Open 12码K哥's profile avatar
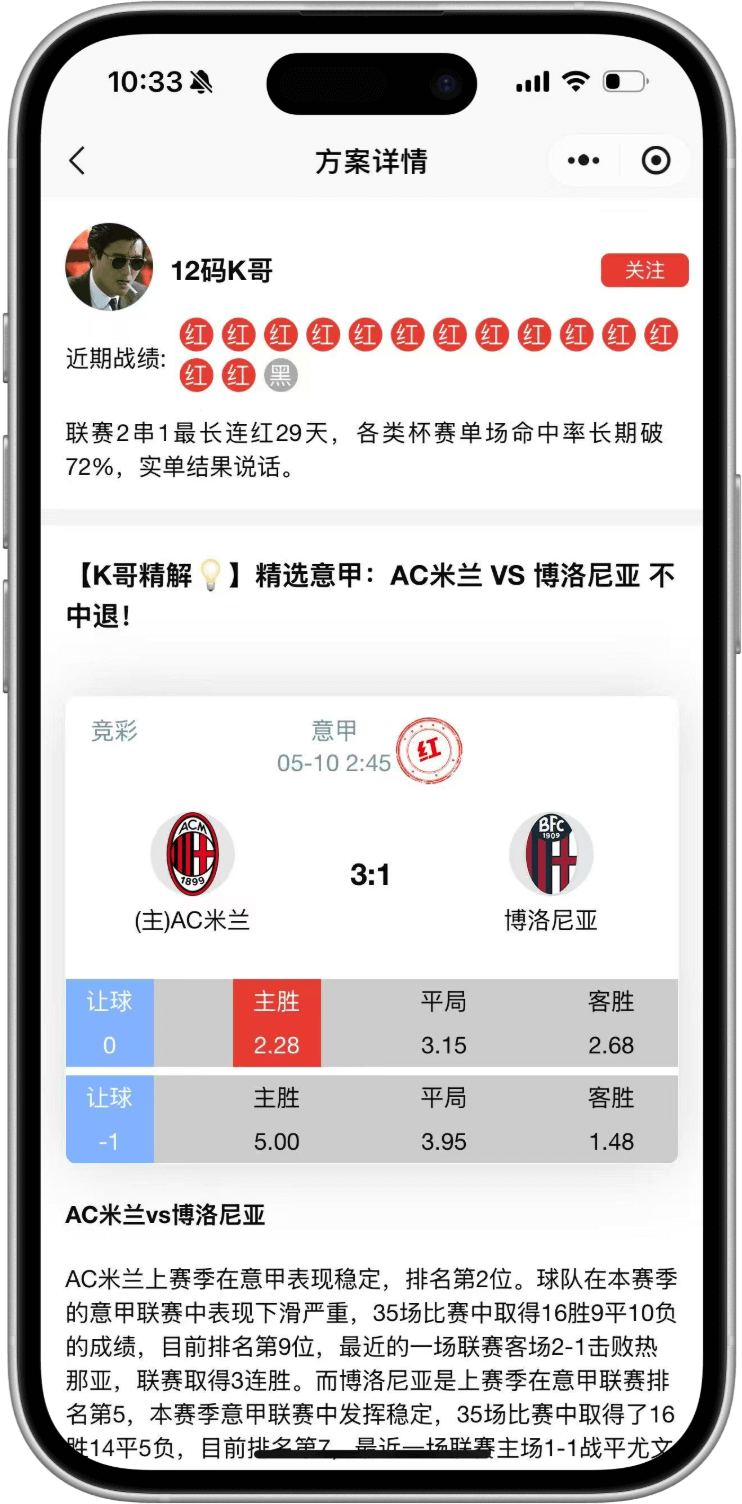This screenshot has width=742, height=1504. coord(109,267)
